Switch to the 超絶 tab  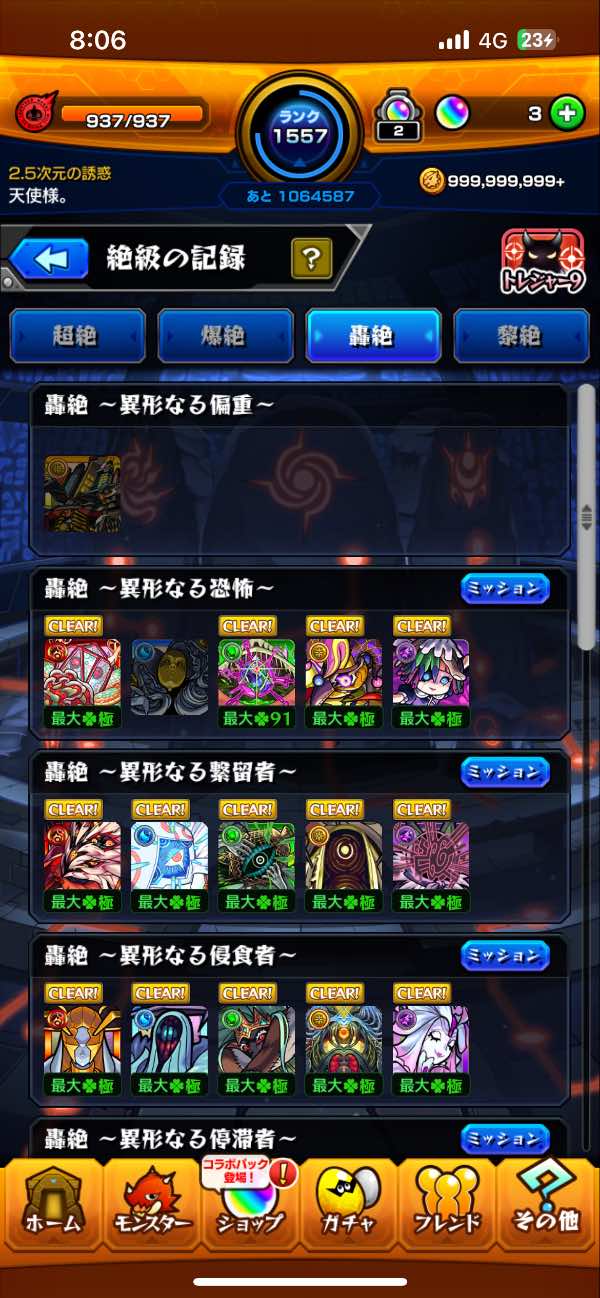(x=78, y=336)
